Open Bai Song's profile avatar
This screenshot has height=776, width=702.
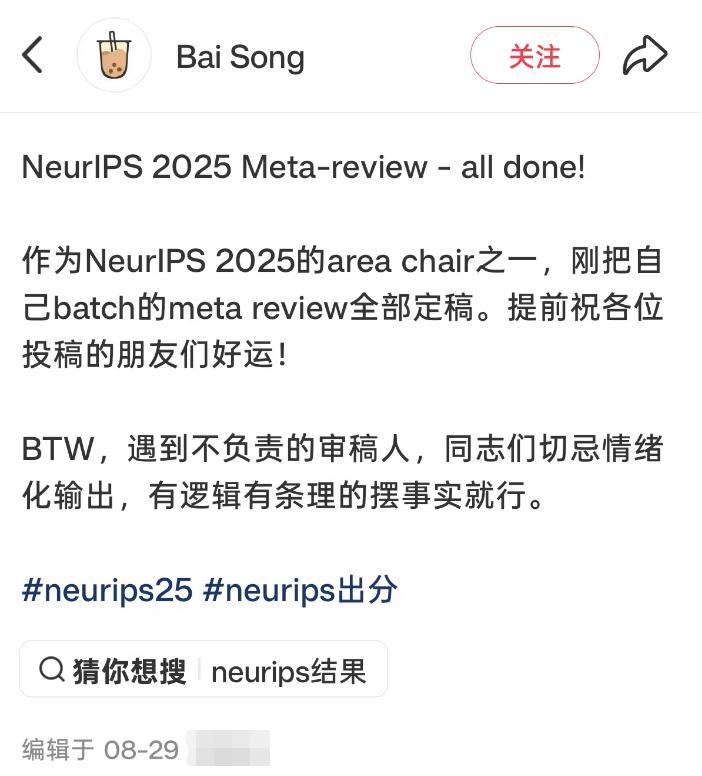[114, 56]
